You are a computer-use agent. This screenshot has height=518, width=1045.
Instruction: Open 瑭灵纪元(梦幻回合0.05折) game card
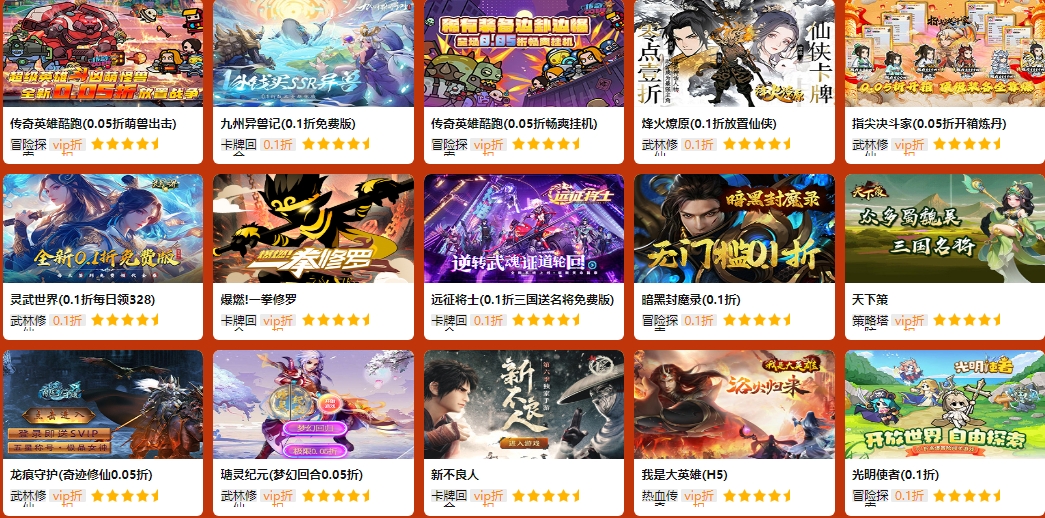coord(313,405)
